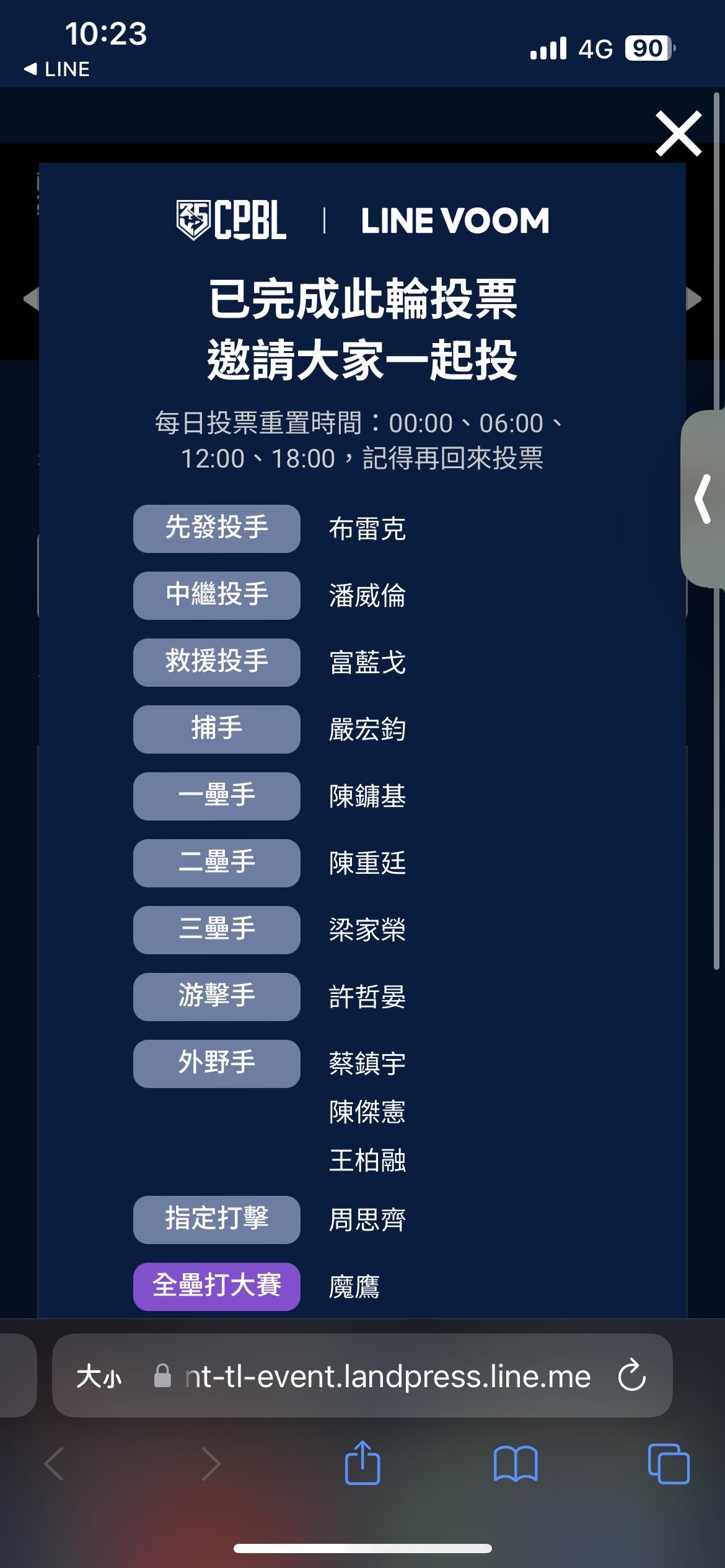Open the page size settings
Screen dimensions: 725x1568
tap(99, 1377)
